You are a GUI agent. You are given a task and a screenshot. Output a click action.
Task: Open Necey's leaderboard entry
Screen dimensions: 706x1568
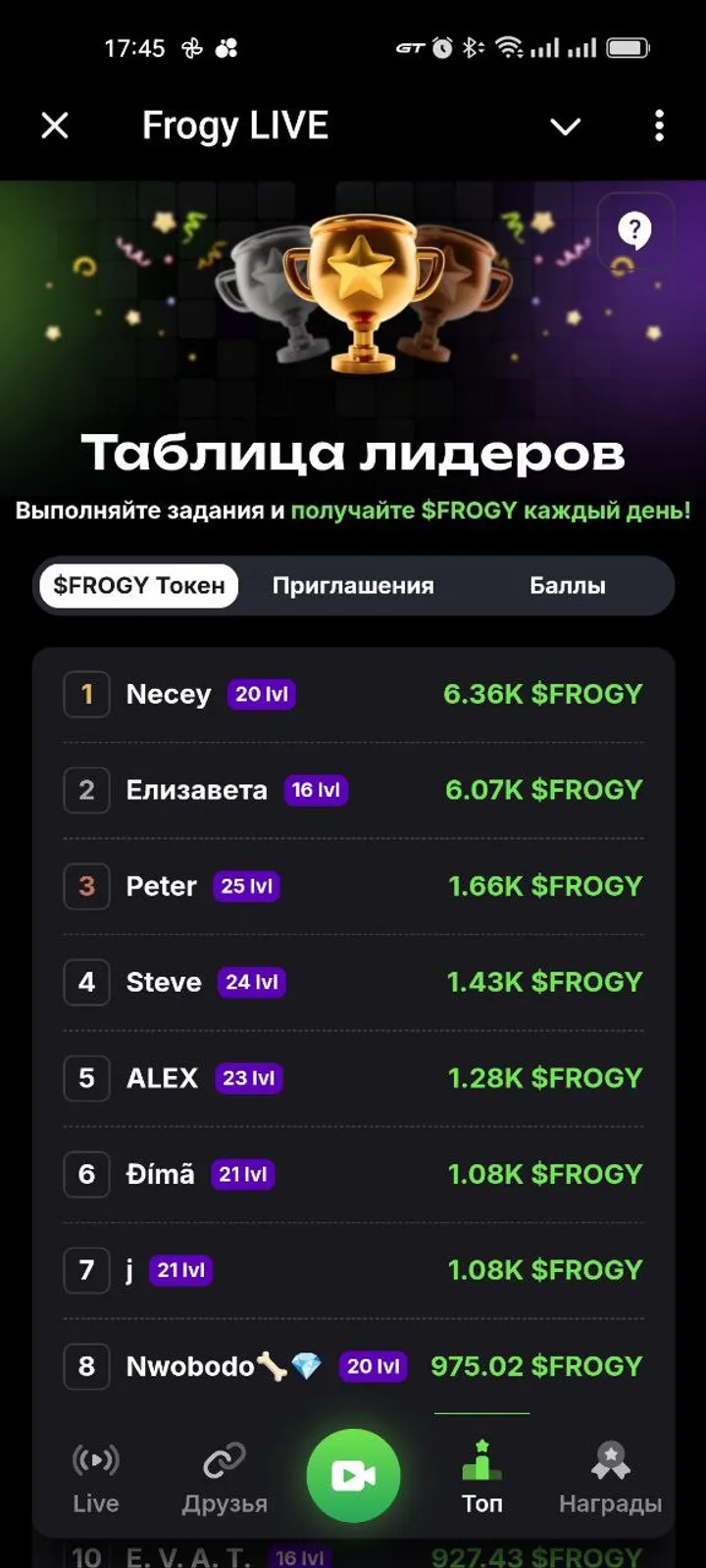click(x=353, y=694)
